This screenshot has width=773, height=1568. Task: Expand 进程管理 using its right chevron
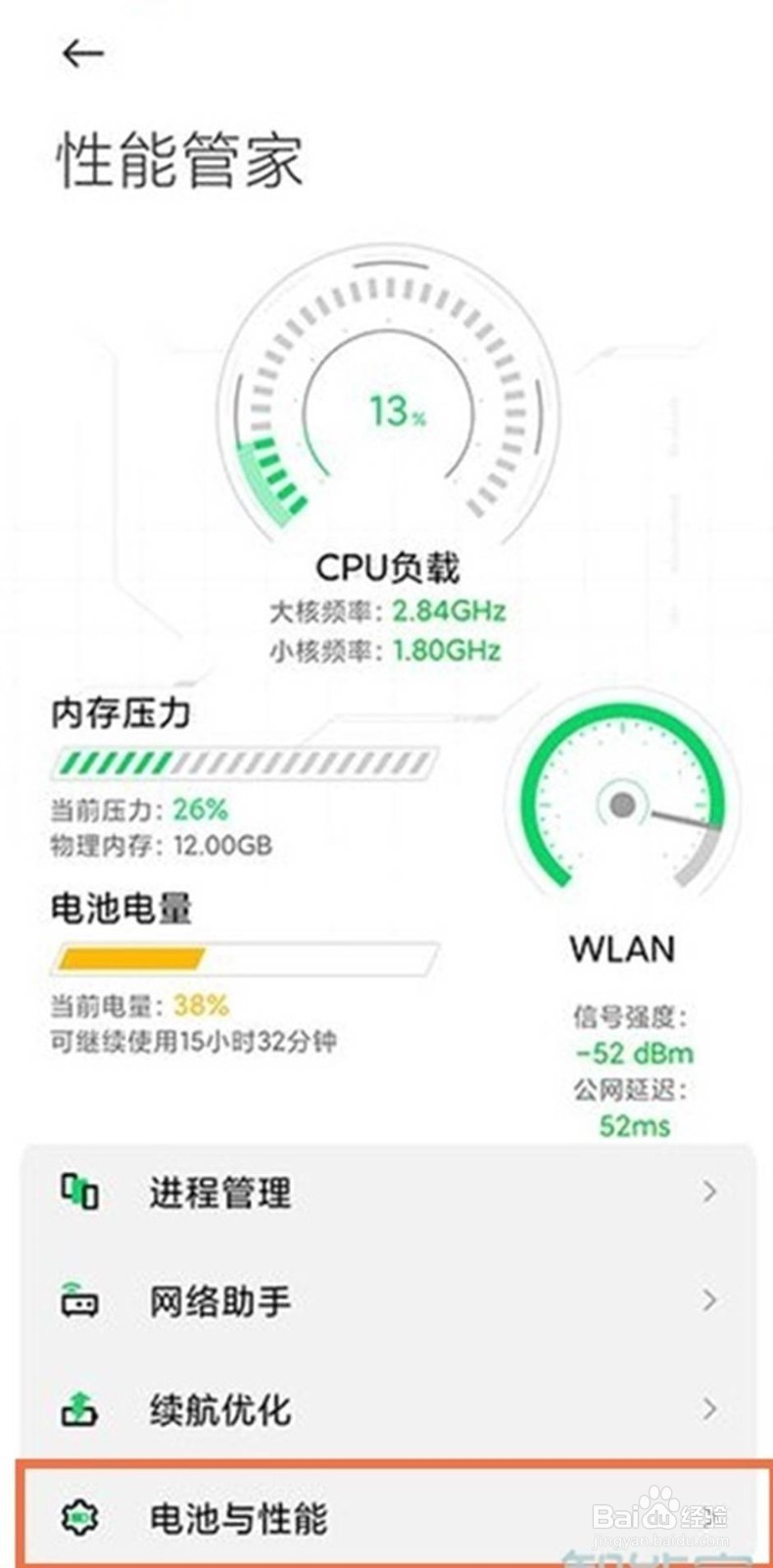point(709,1194)
